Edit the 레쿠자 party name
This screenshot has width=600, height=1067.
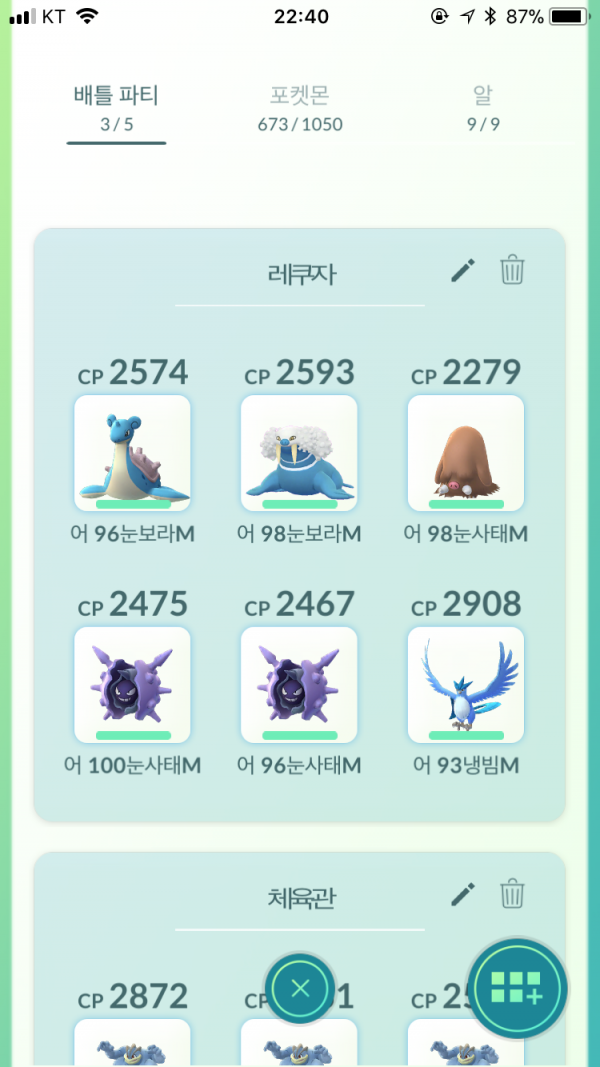[x=463, y=270]
